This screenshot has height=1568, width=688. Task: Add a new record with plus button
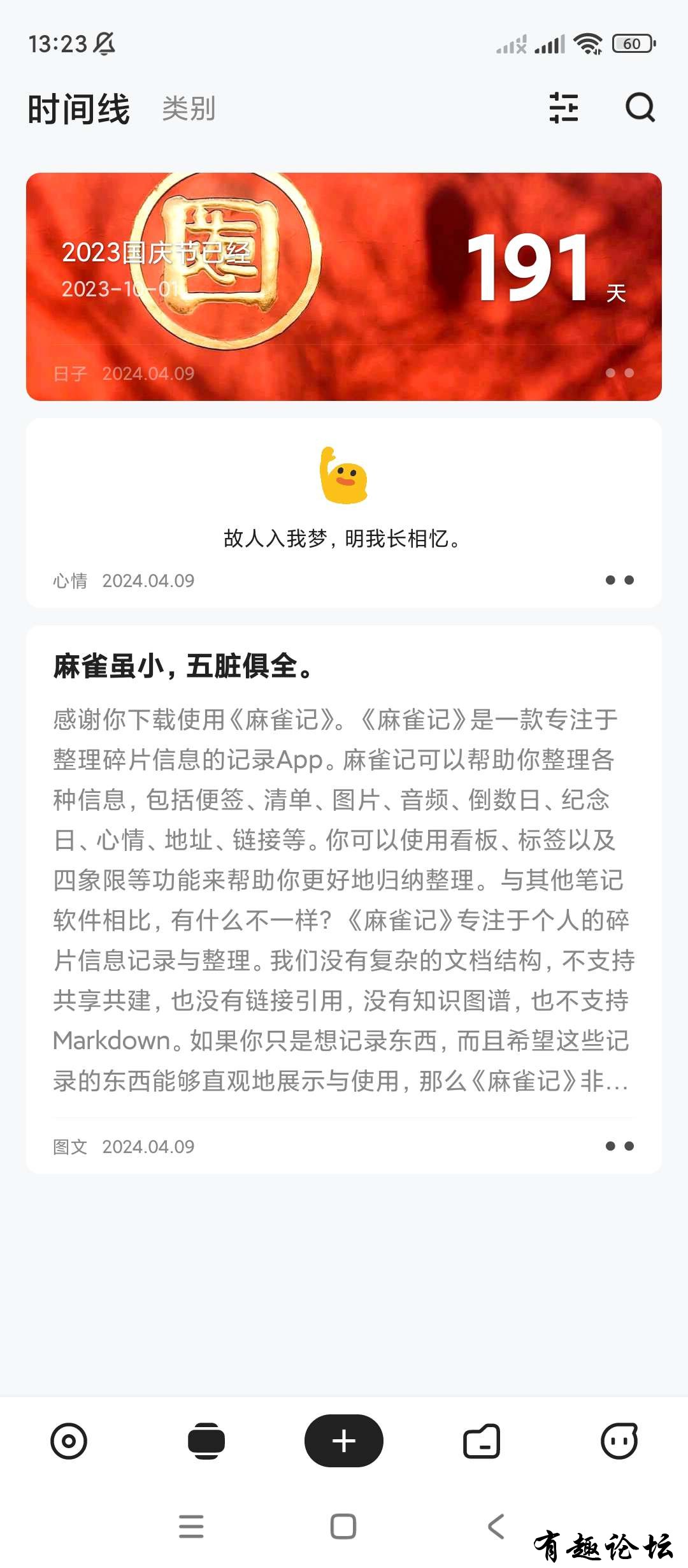pyautogui.click(x=344, y=1441)
